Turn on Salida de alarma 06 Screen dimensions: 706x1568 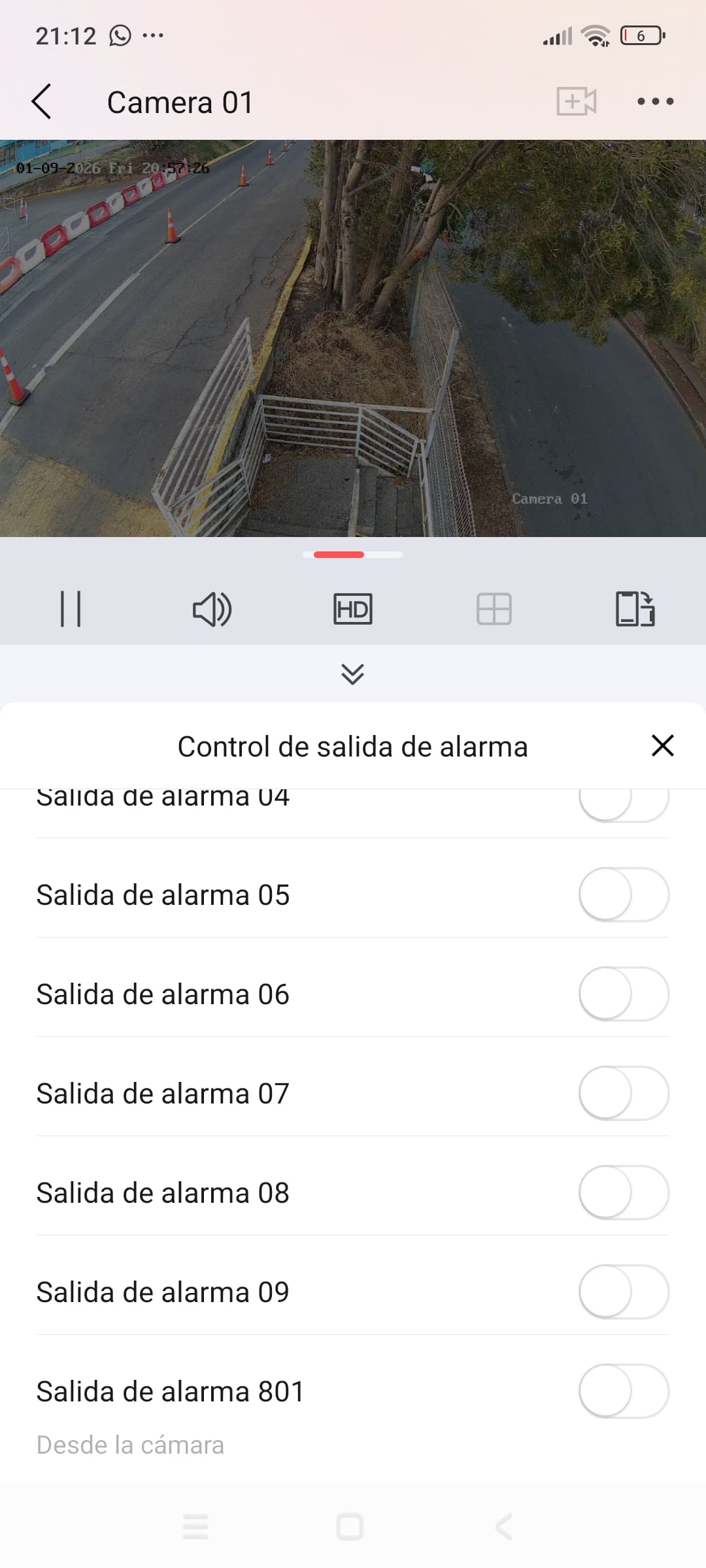624,994
